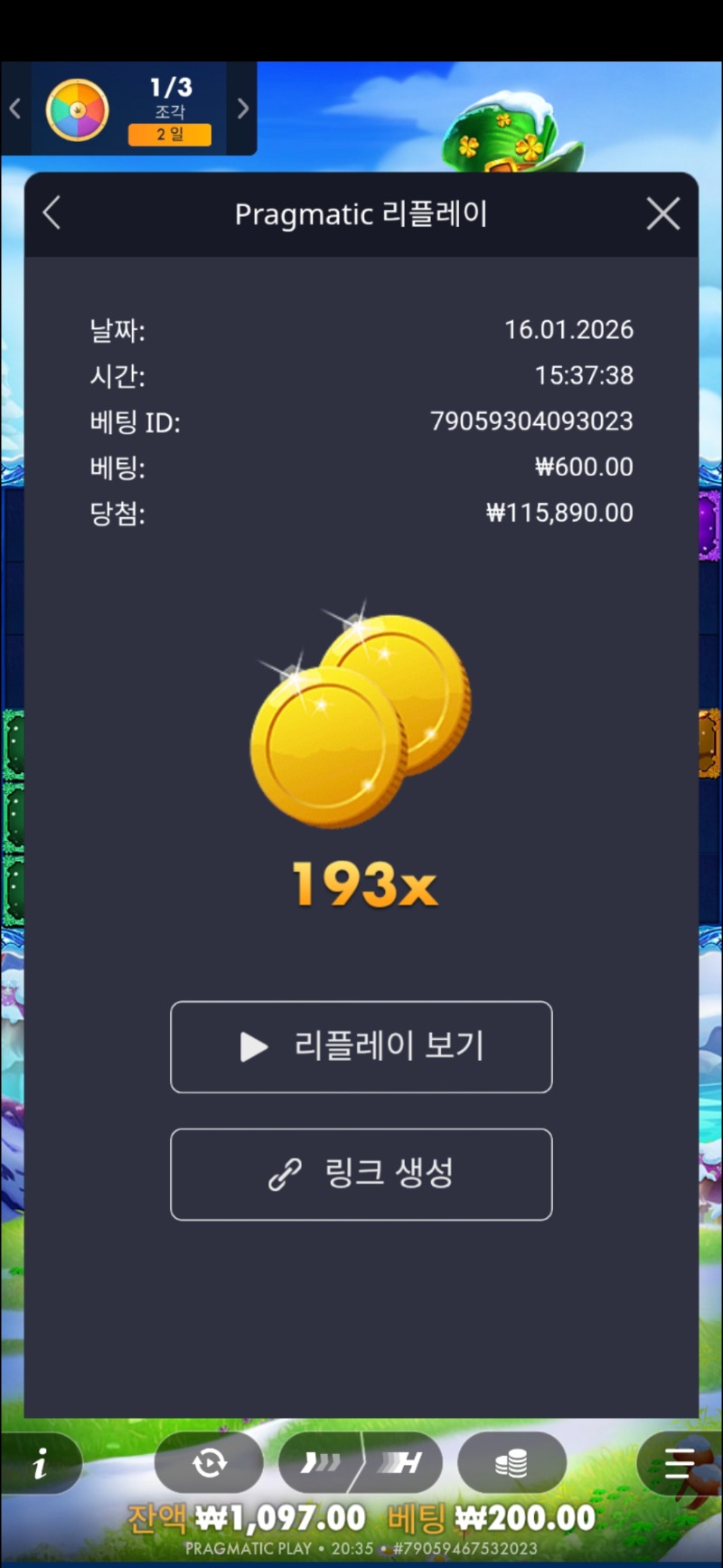Open the hamburger menu
Image resolution: width=723 pixels, height=1568 pixels.
click(678, 1463)
